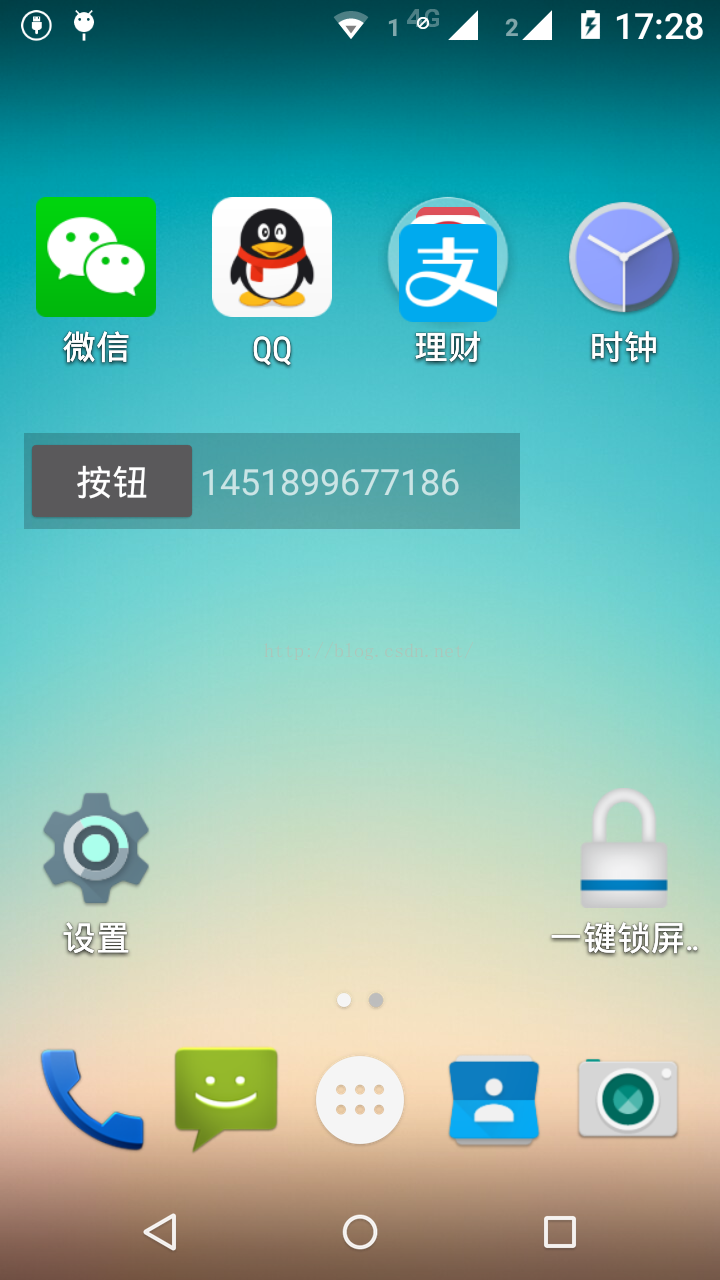Launch the QQ app
This screenshot has height=1280, width=720.
[272, 257]
